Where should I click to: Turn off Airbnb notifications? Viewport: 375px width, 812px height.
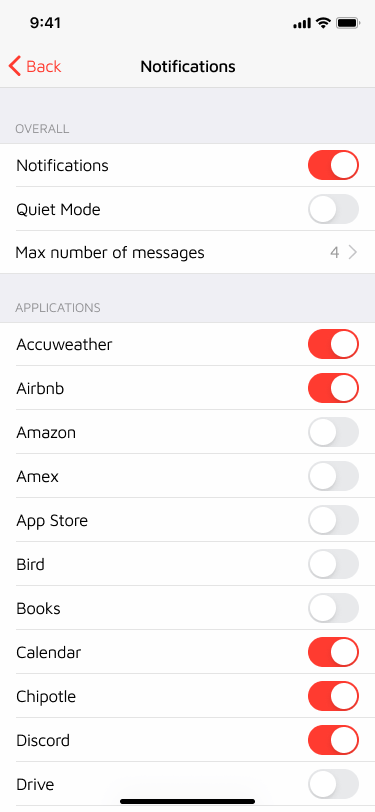click(x=333, y=388)
